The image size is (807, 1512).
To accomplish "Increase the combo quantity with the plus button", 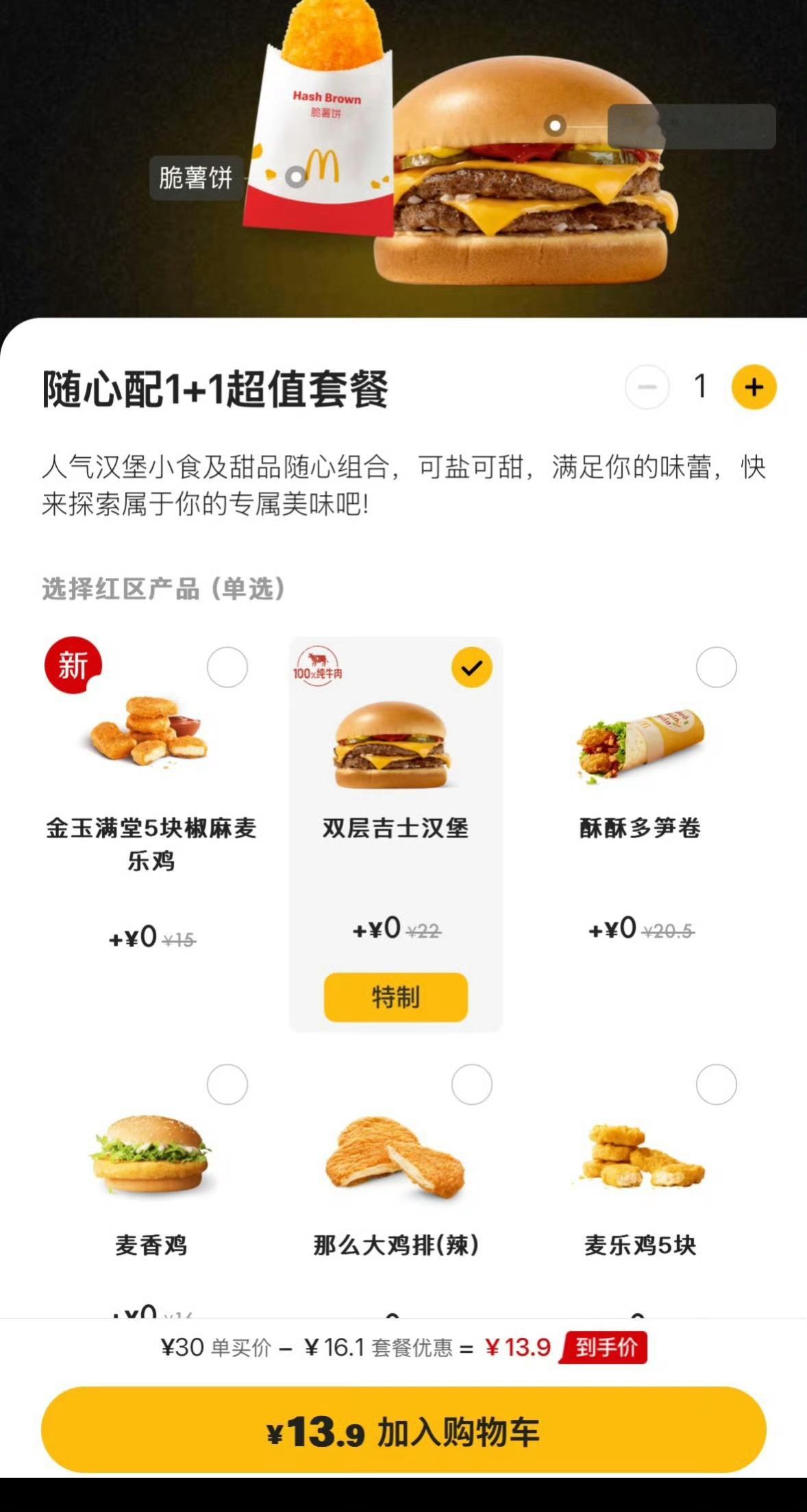I will click(754, 387).
